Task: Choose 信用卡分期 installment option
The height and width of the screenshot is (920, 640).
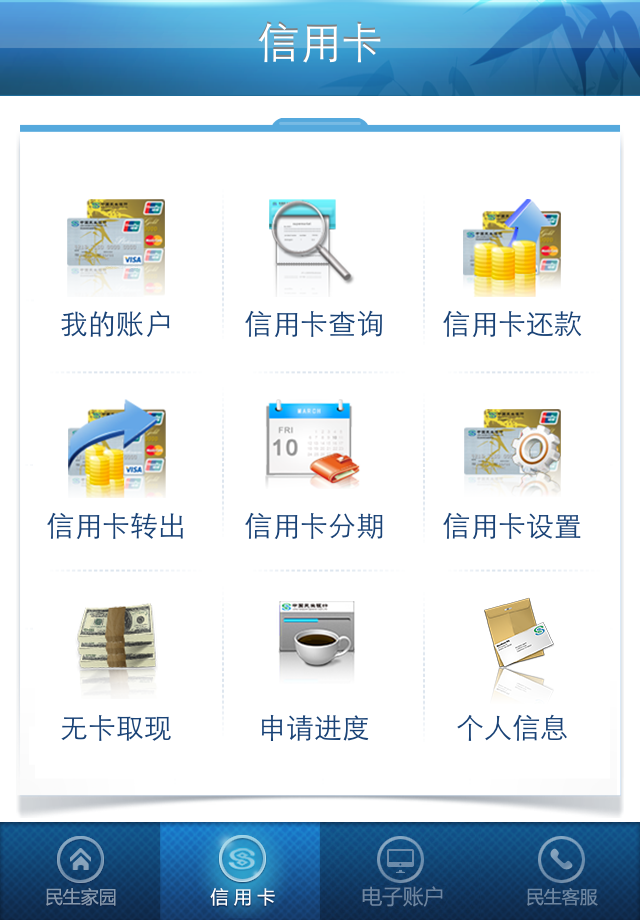Action: pyautogui.click(x=314, y=467)
